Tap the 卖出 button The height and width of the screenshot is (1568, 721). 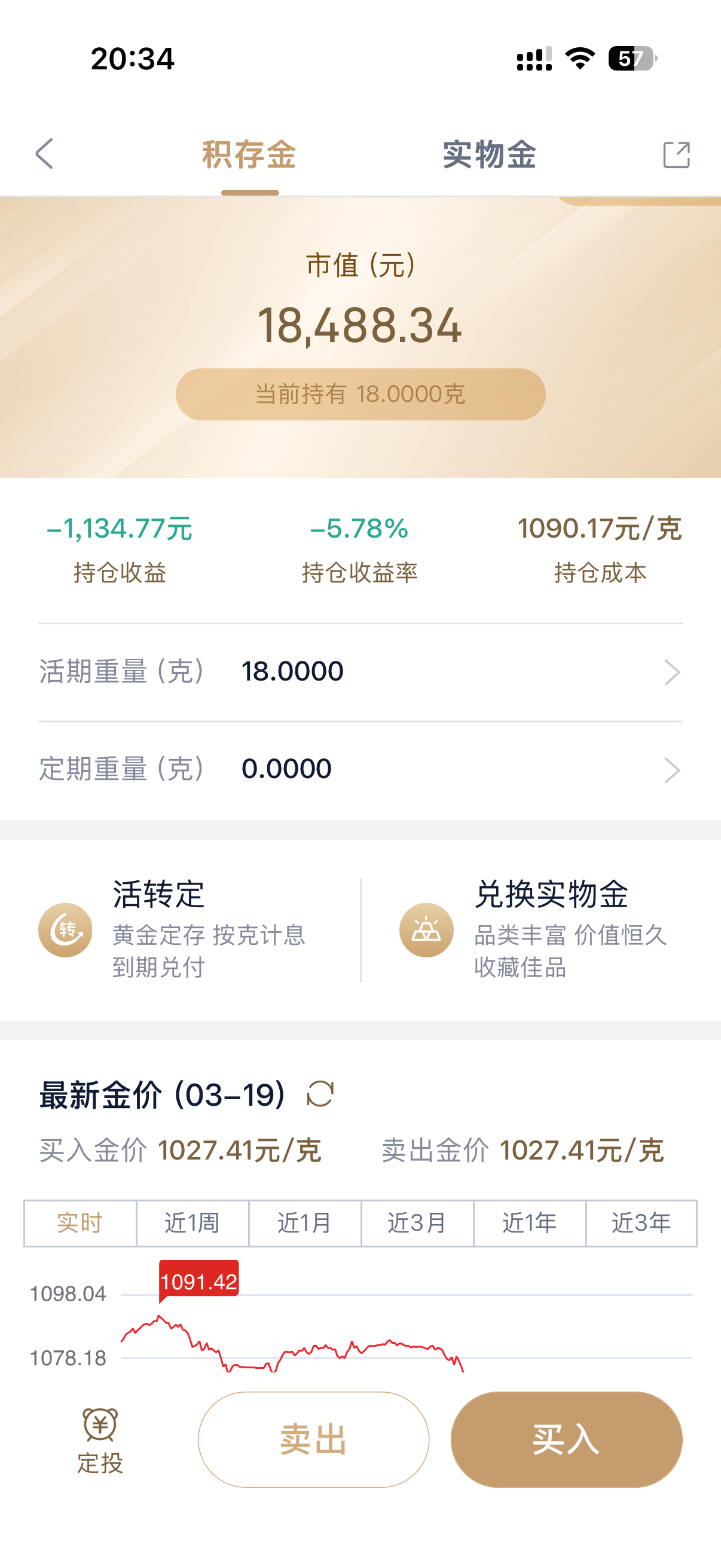(x=313, y=1439)
